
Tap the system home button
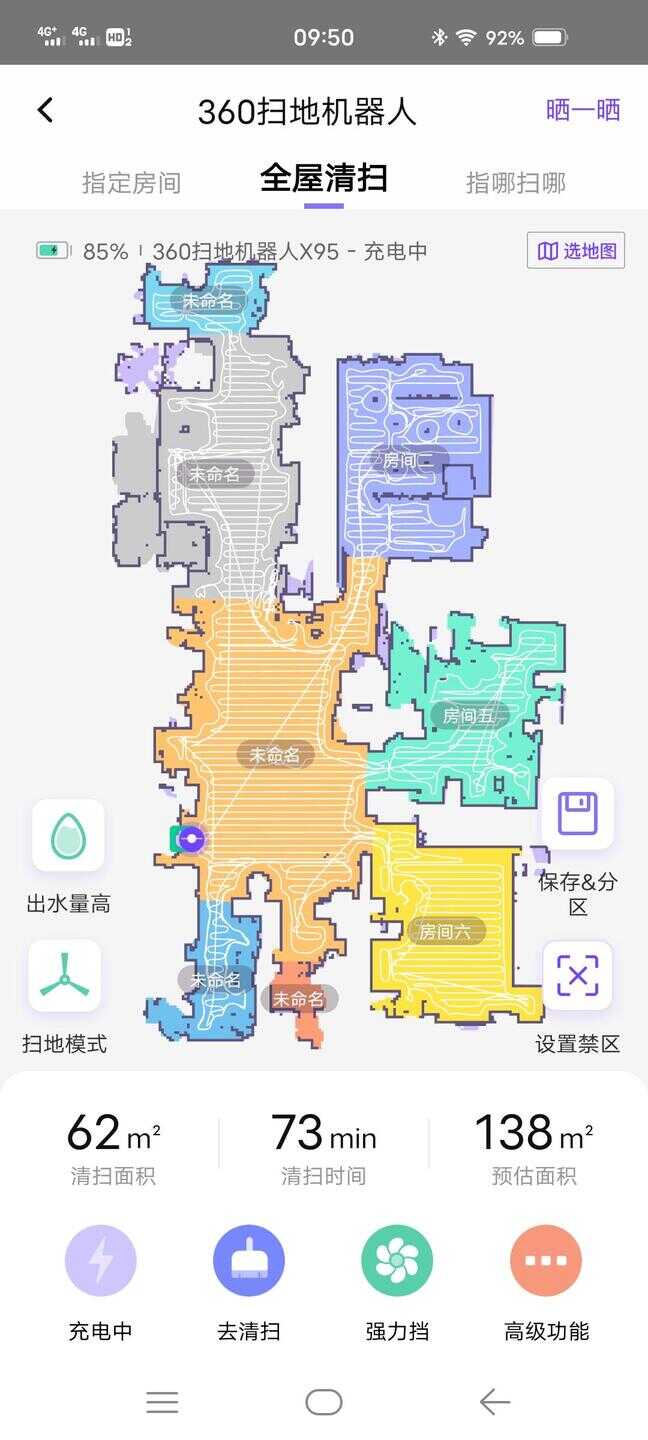[x=324, y=1402]
